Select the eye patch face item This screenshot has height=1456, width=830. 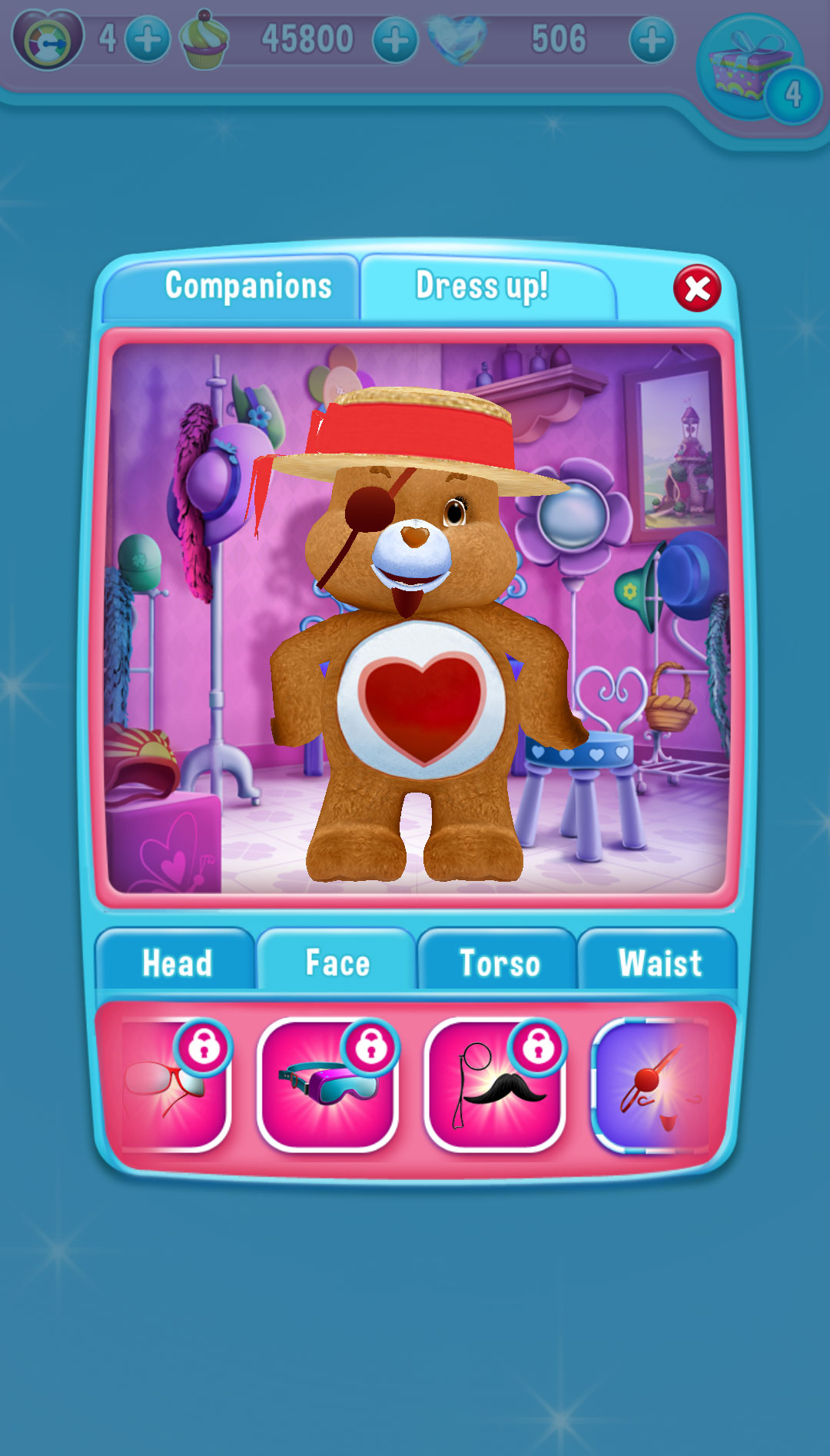click(x=653, y=1084)
